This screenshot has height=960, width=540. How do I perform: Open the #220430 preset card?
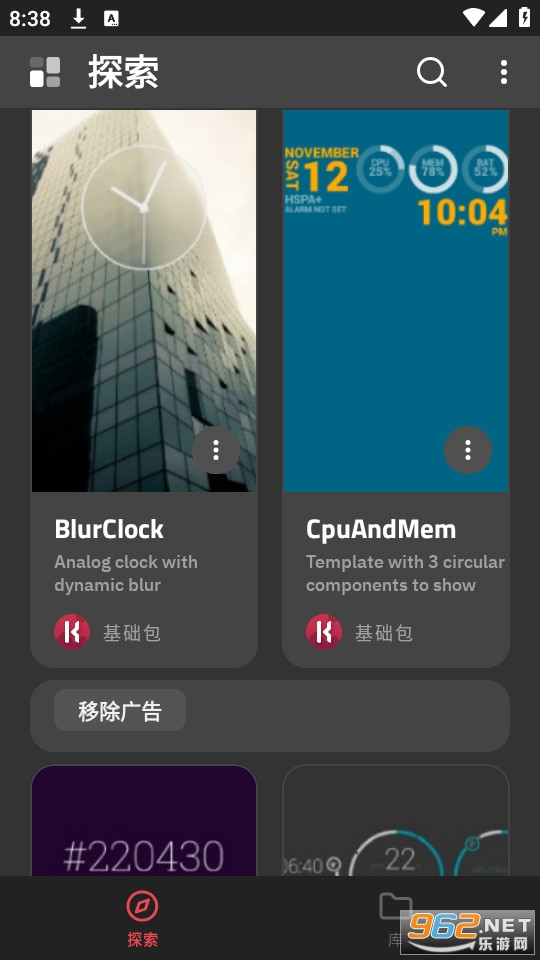(144, 820)
